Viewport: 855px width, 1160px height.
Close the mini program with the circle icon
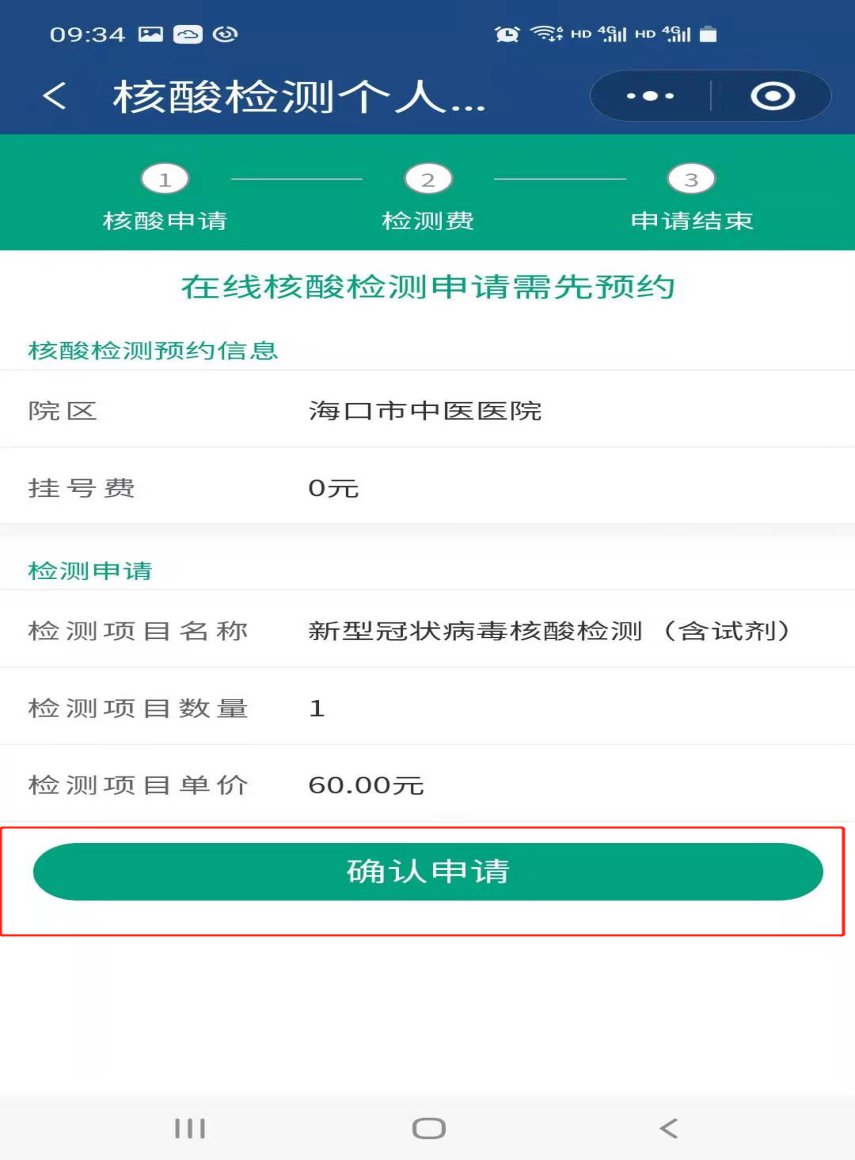(x=772, y=97)
